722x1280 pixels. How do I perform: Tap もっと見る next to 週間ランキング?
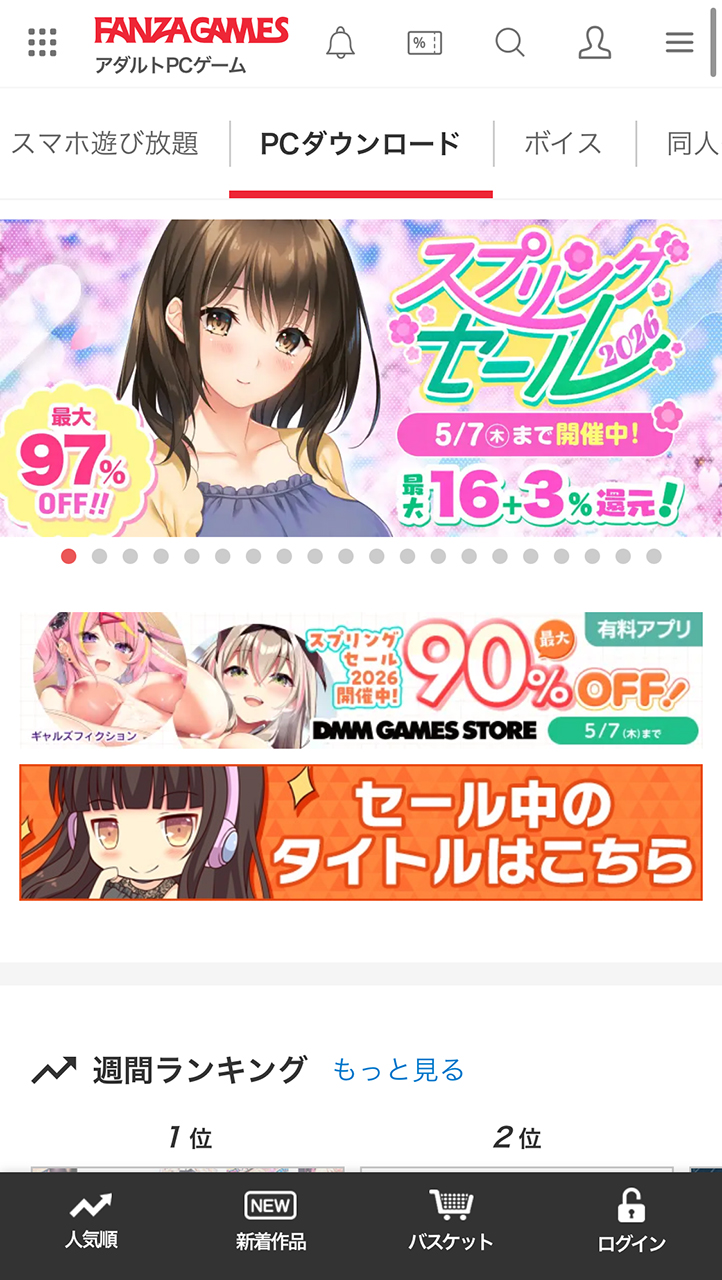click(398, 1070)
